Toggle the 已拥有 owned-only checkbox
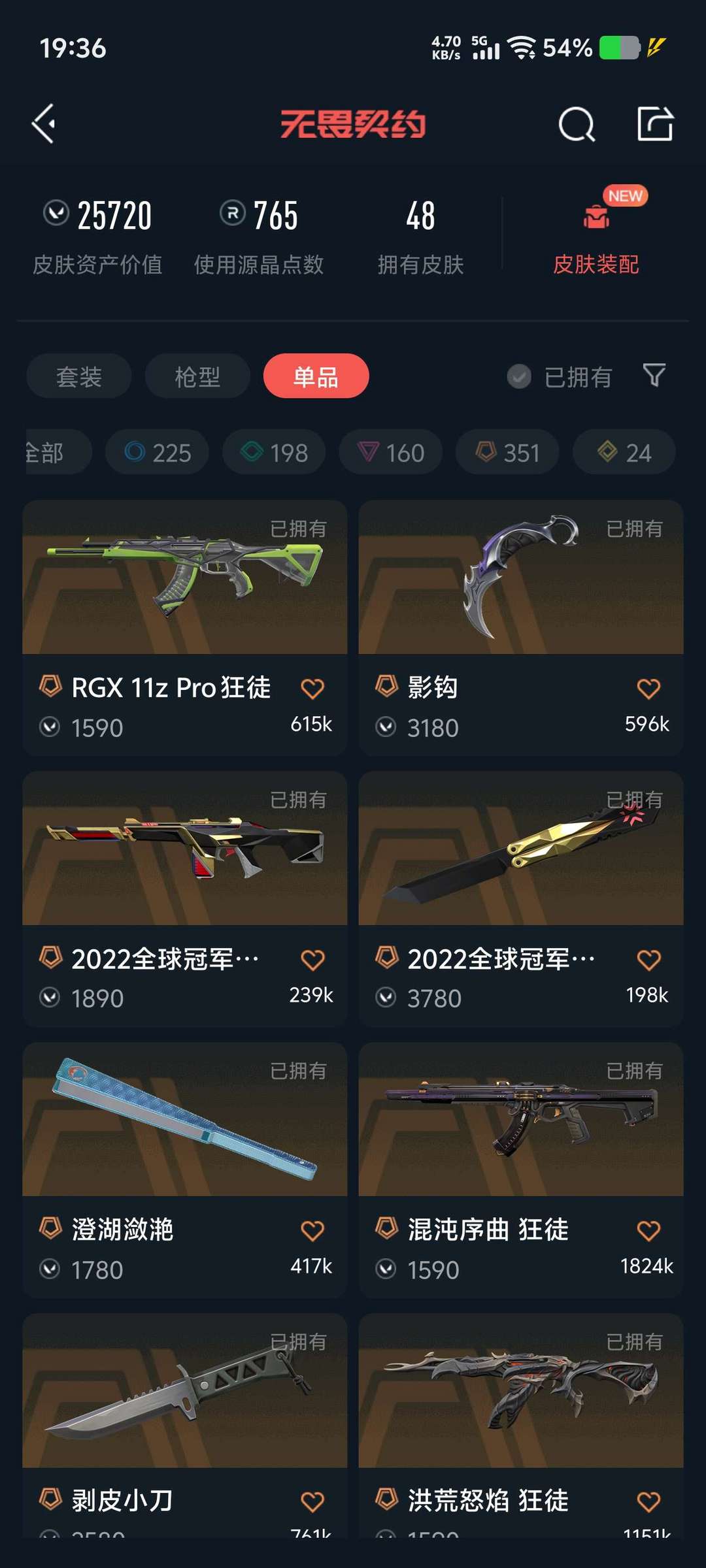 click(520, 376)
